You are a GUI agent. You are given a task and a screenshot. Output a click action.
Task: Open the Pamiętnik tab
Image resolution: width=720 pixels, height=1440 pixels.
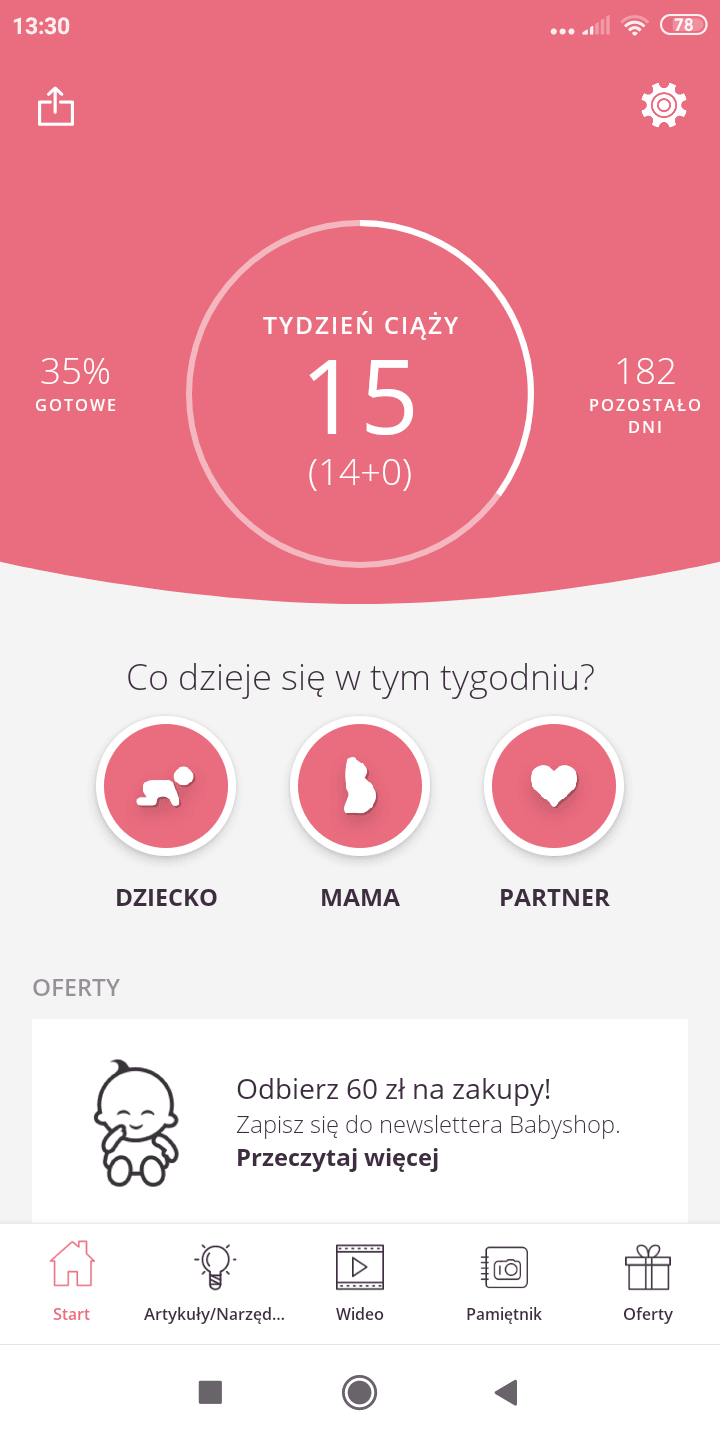[504, 1282]
